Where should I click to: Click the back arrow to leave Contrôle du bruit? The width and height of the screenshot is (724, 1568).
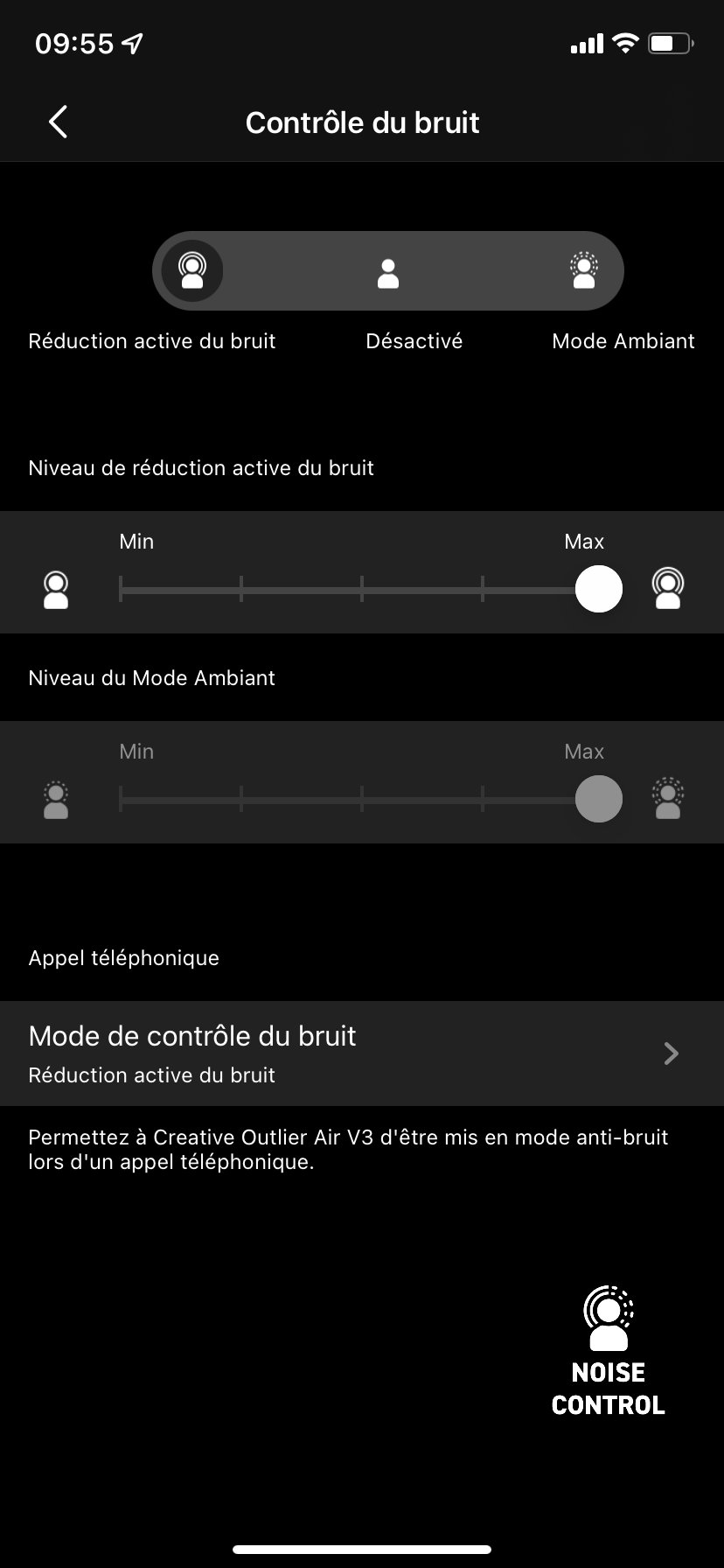(58, 122)
